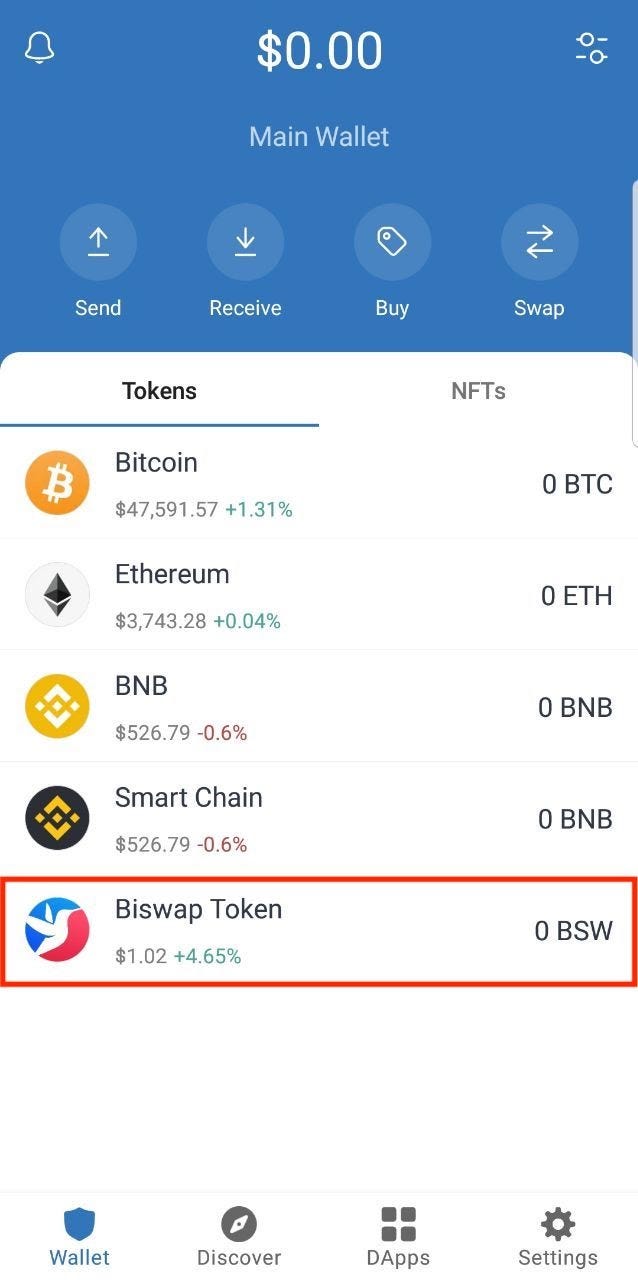Open the Settings tab

click(x=558, y=1237)
